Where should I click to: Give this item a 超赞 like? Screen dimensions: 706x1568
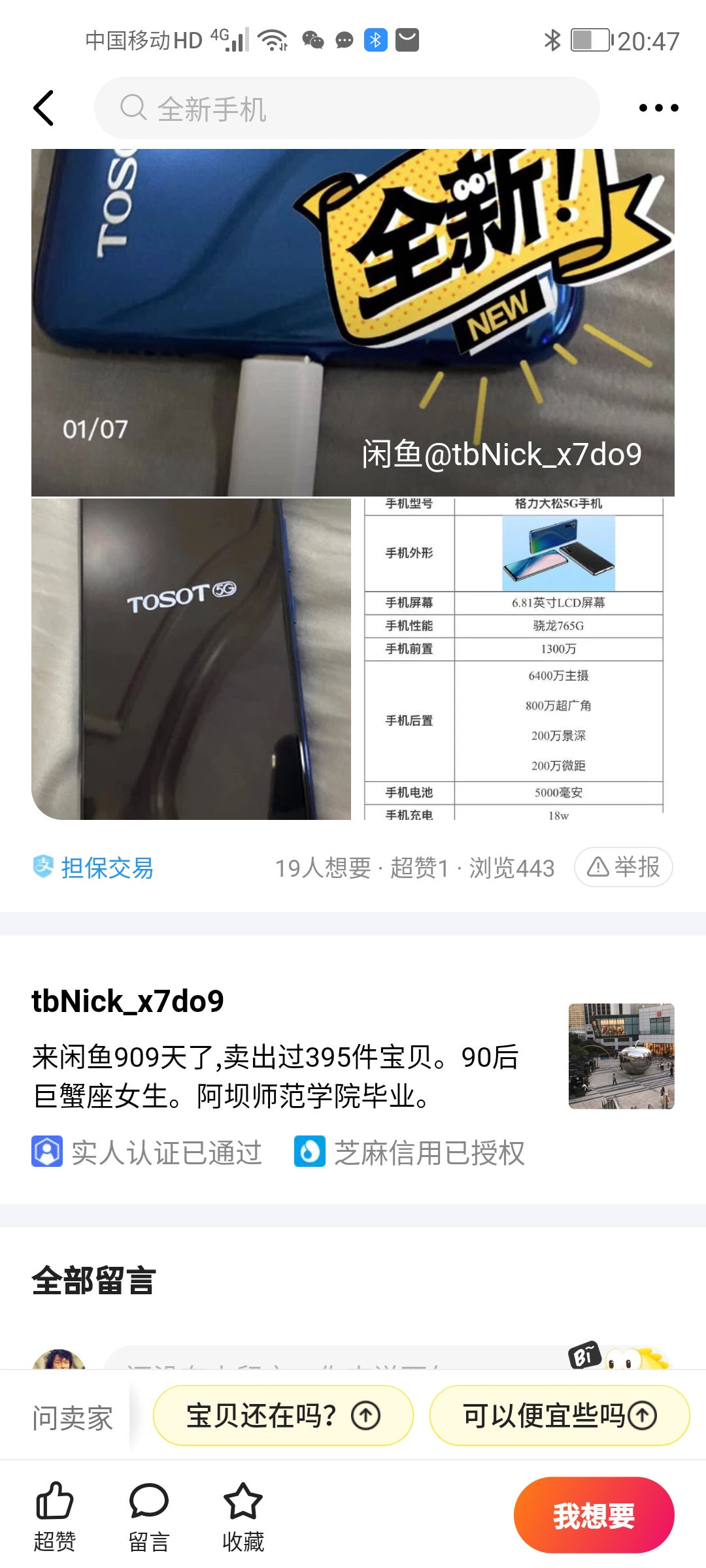click(x=55, y=1516)
